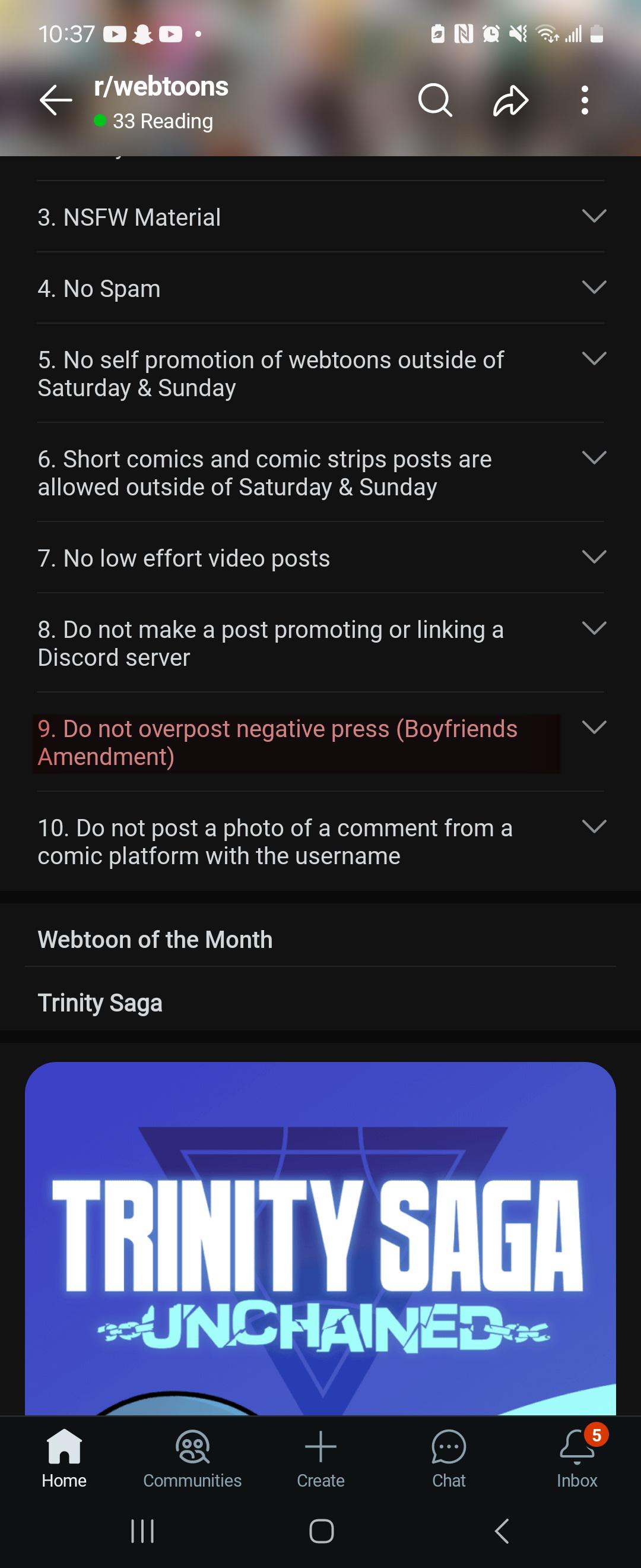The width and height of the screenshot is (641, 1568).
Task: Tap the system back button
Action: [501, 1531]
